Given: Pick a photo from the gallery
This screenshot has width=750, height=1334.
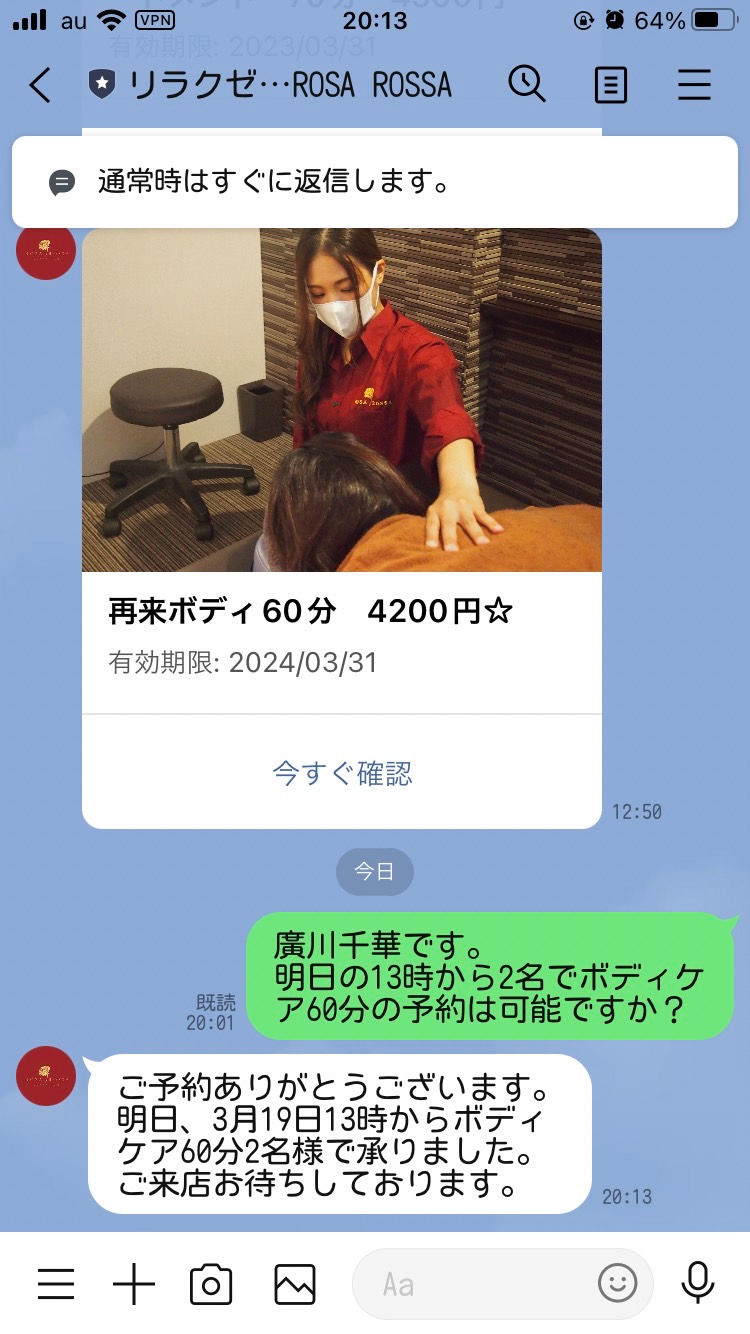Looking at the screenshot, I should (x=295, y=1283).
